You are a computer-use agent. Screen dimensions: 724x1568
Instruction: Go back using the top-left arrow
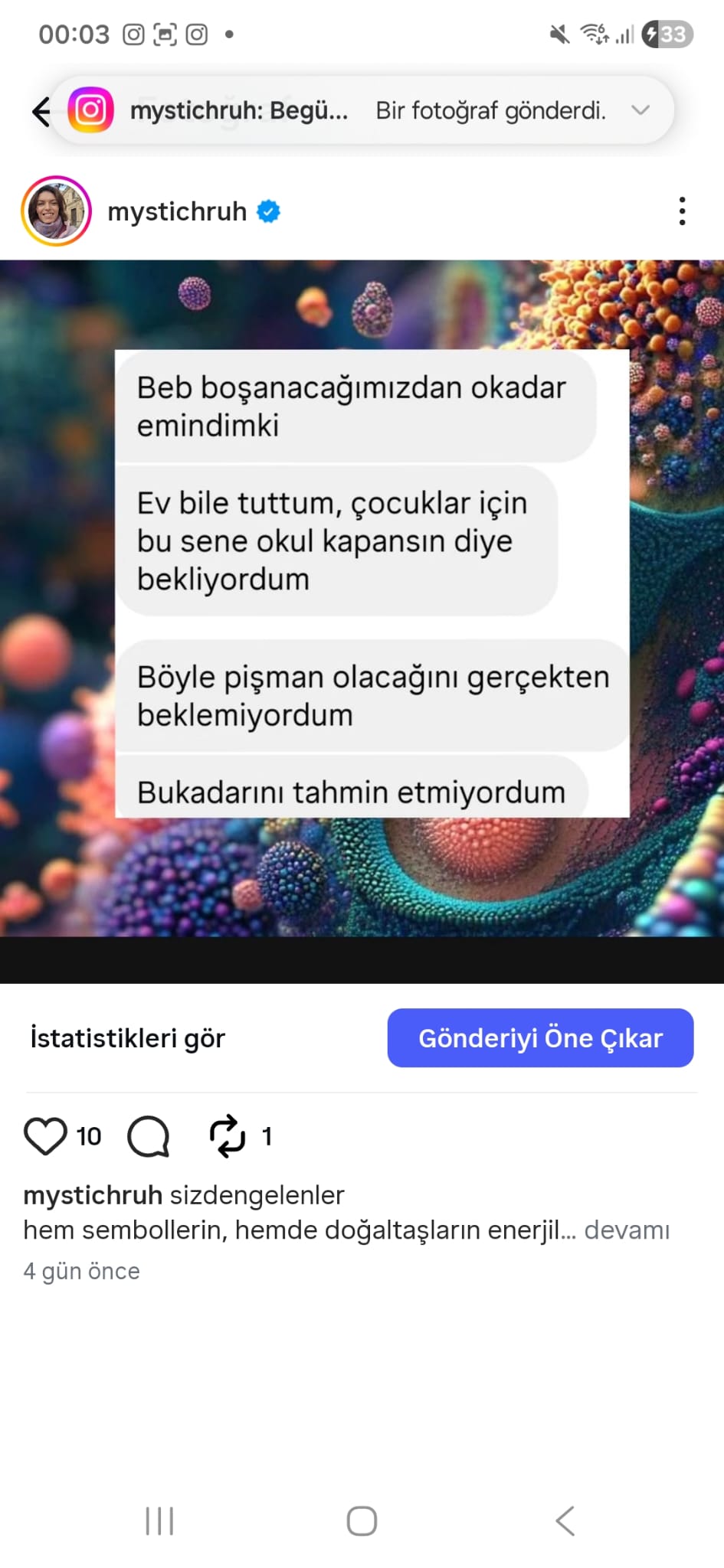41,112
